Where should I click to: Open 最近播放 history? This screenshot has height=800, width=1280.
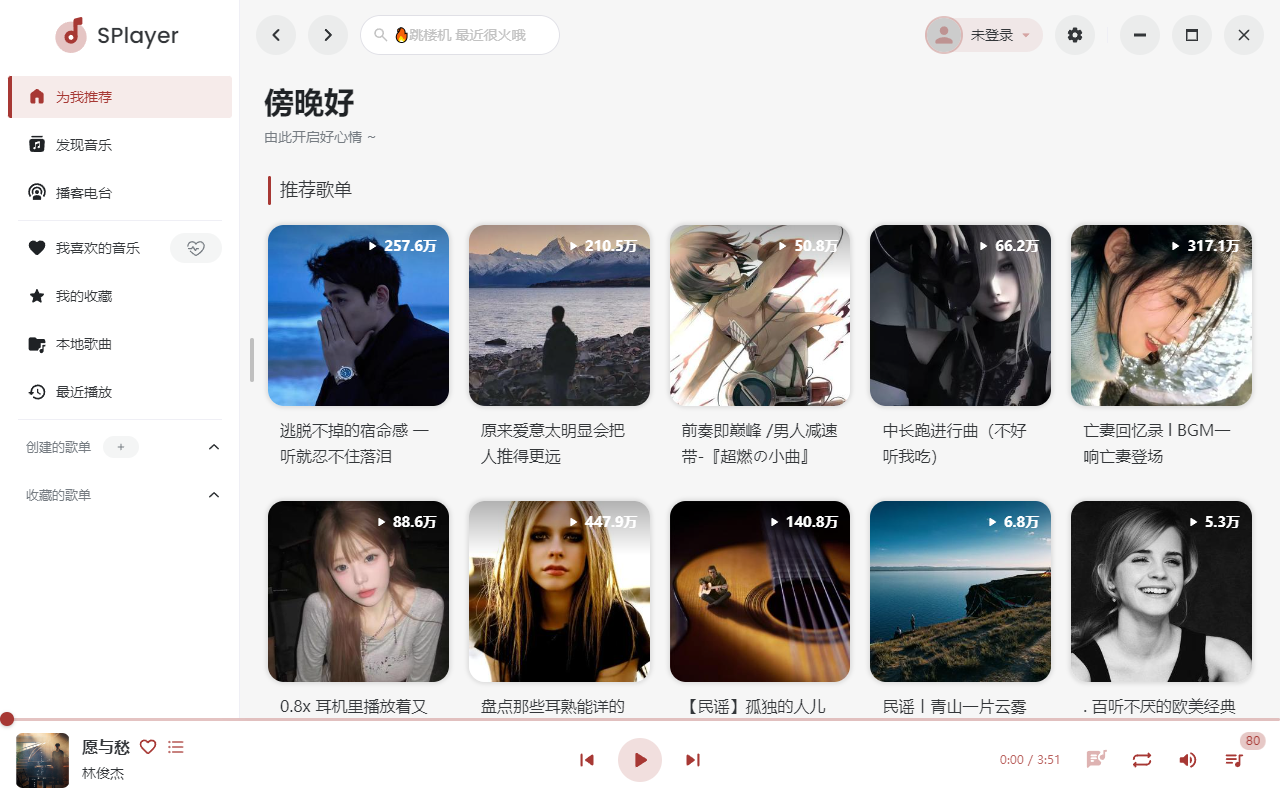[x=84, y=392]
